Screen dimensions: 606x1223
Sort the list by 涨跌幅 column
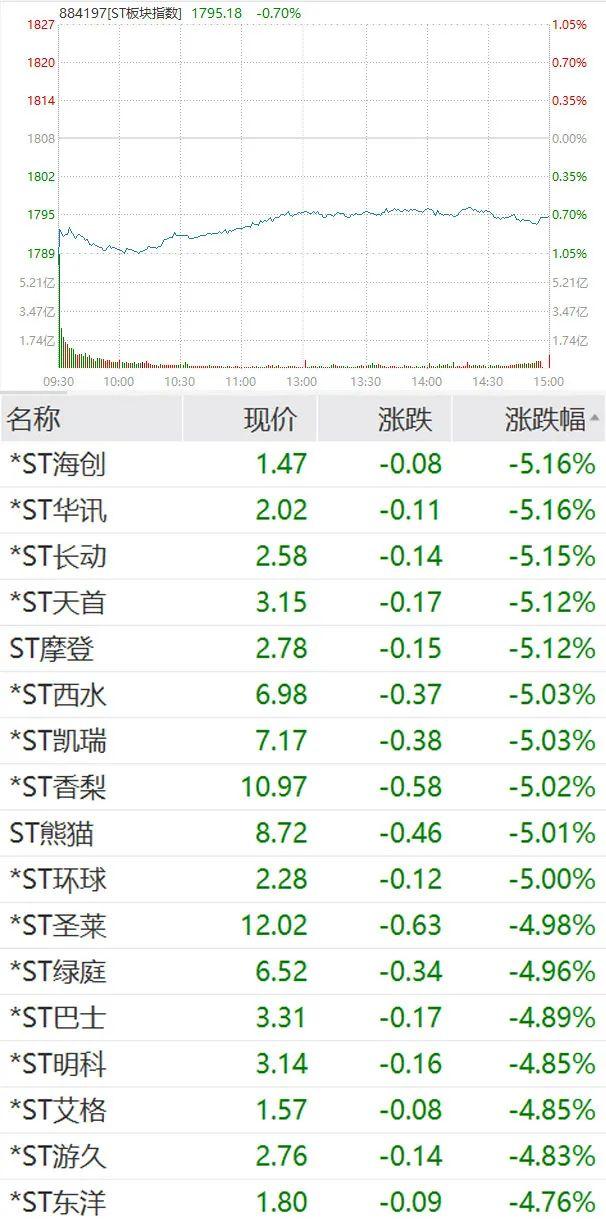coord(529,419)
